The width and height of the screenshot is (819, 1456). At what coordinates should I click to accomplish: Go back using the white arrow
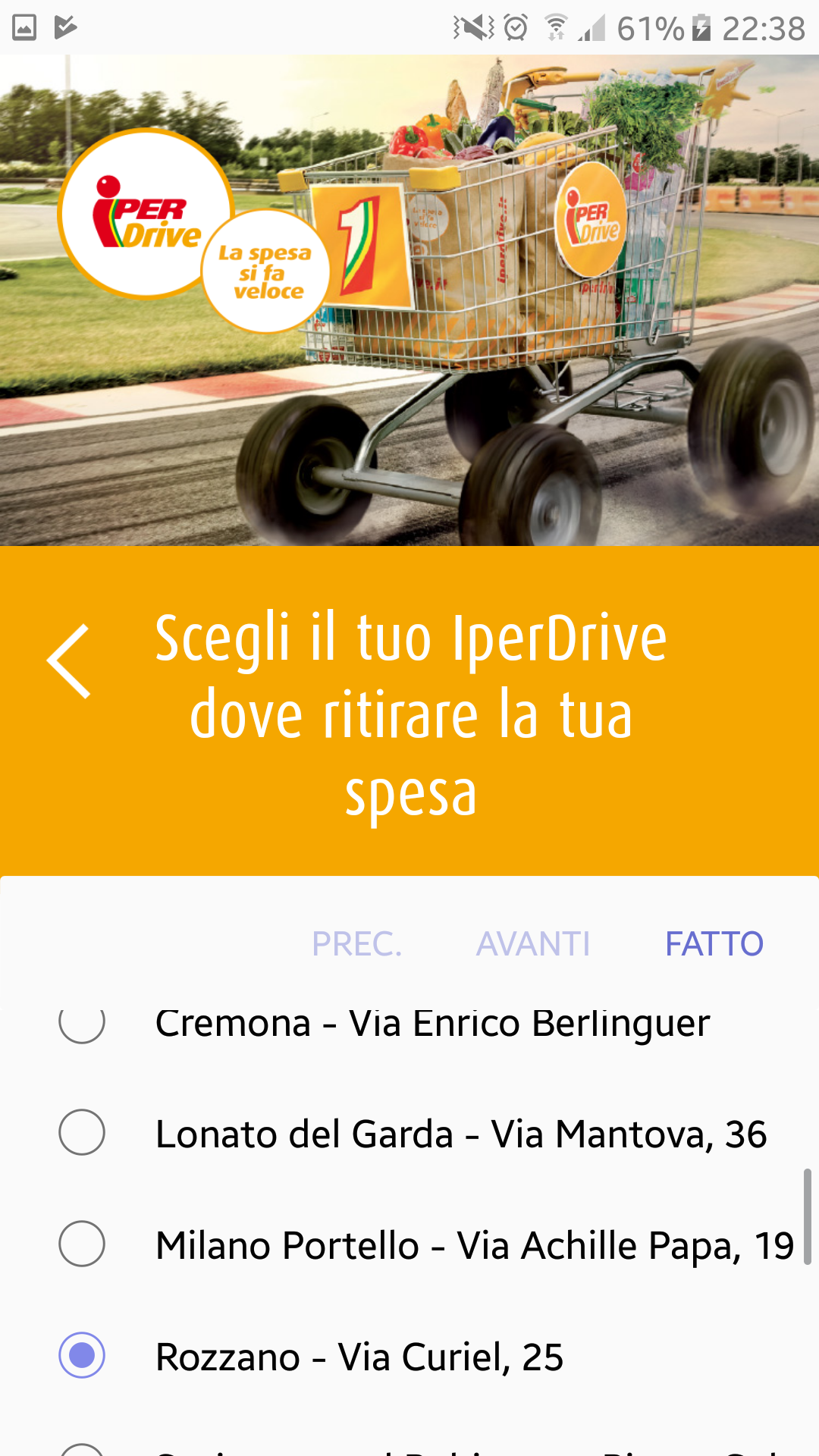pos(69,661)
